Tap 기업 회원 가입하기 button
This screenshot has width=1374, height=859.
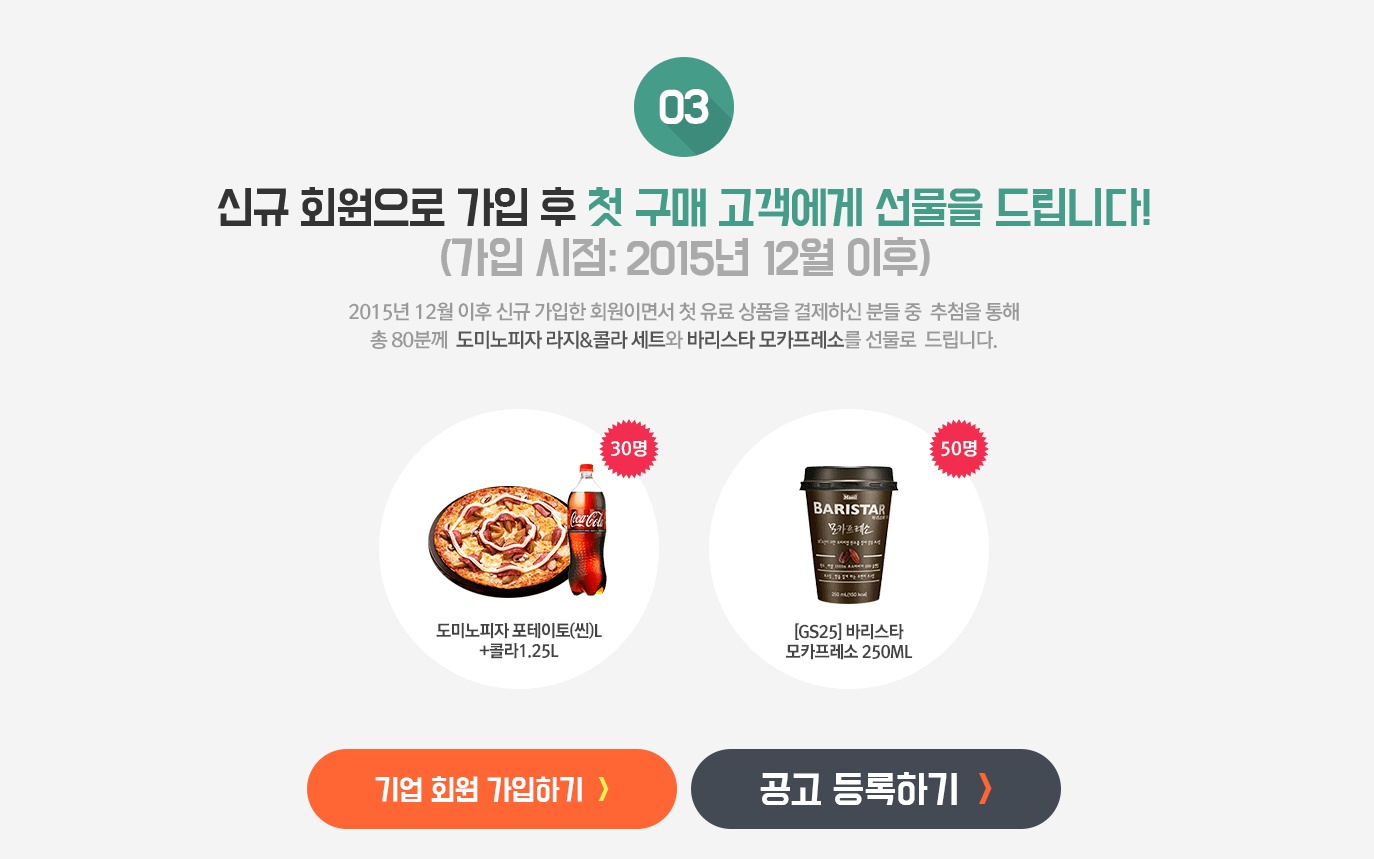491,789
